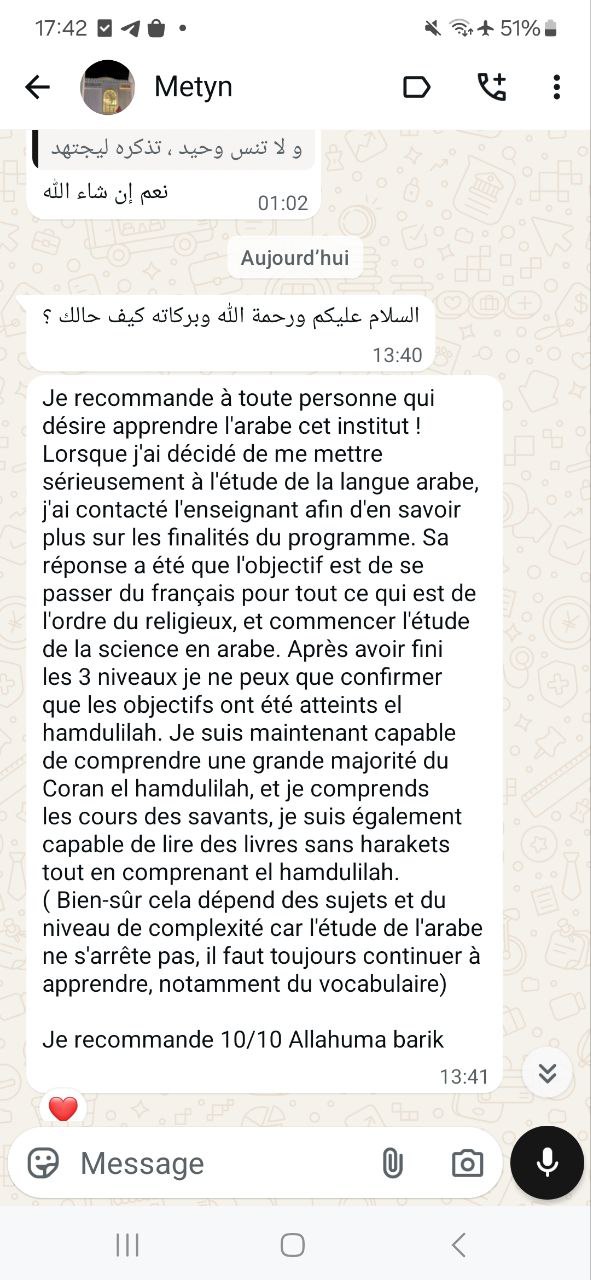This screenshot has height=1280, width=591.
Task: Go back using the arrow icon
Action: (37, 87)
